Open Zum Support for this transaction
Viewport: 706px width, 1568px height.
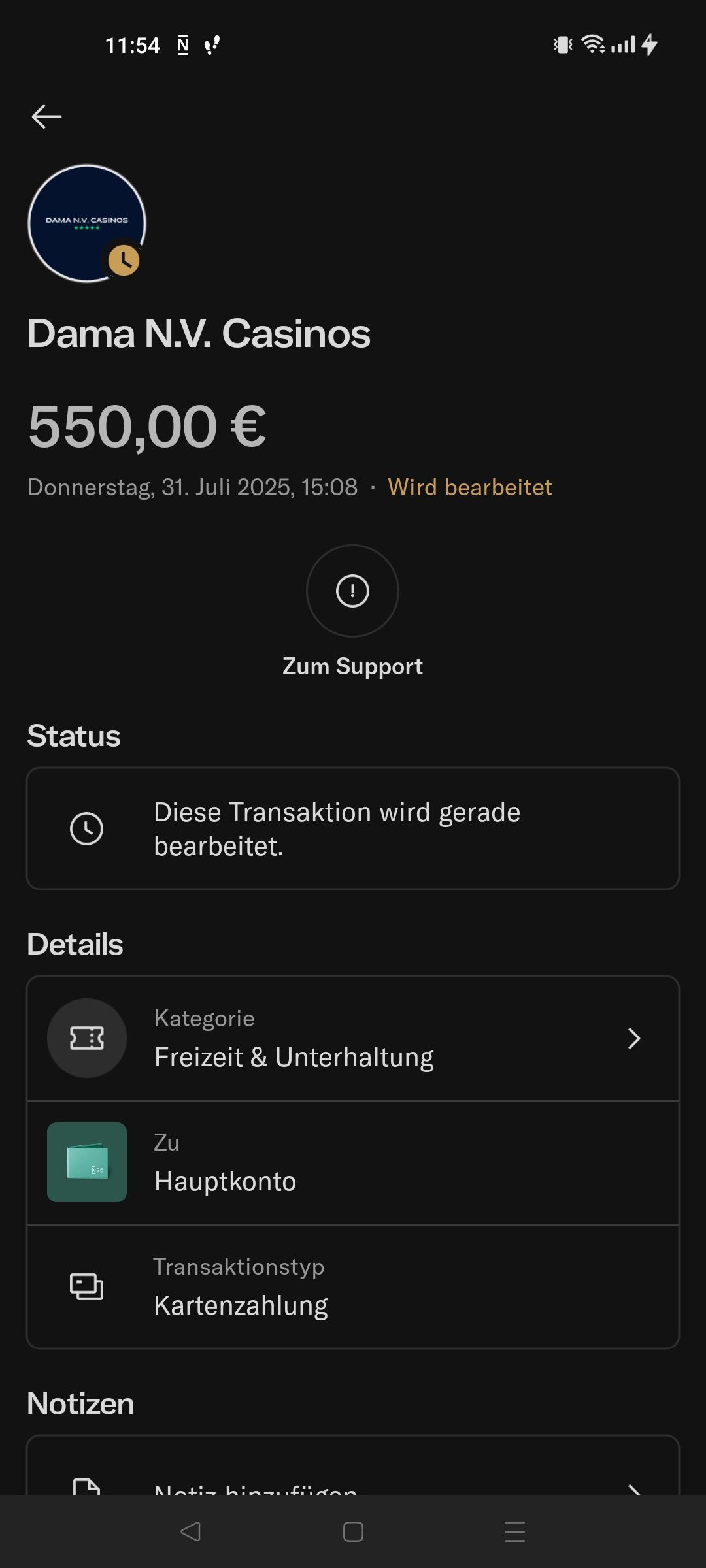pos(352,591)
